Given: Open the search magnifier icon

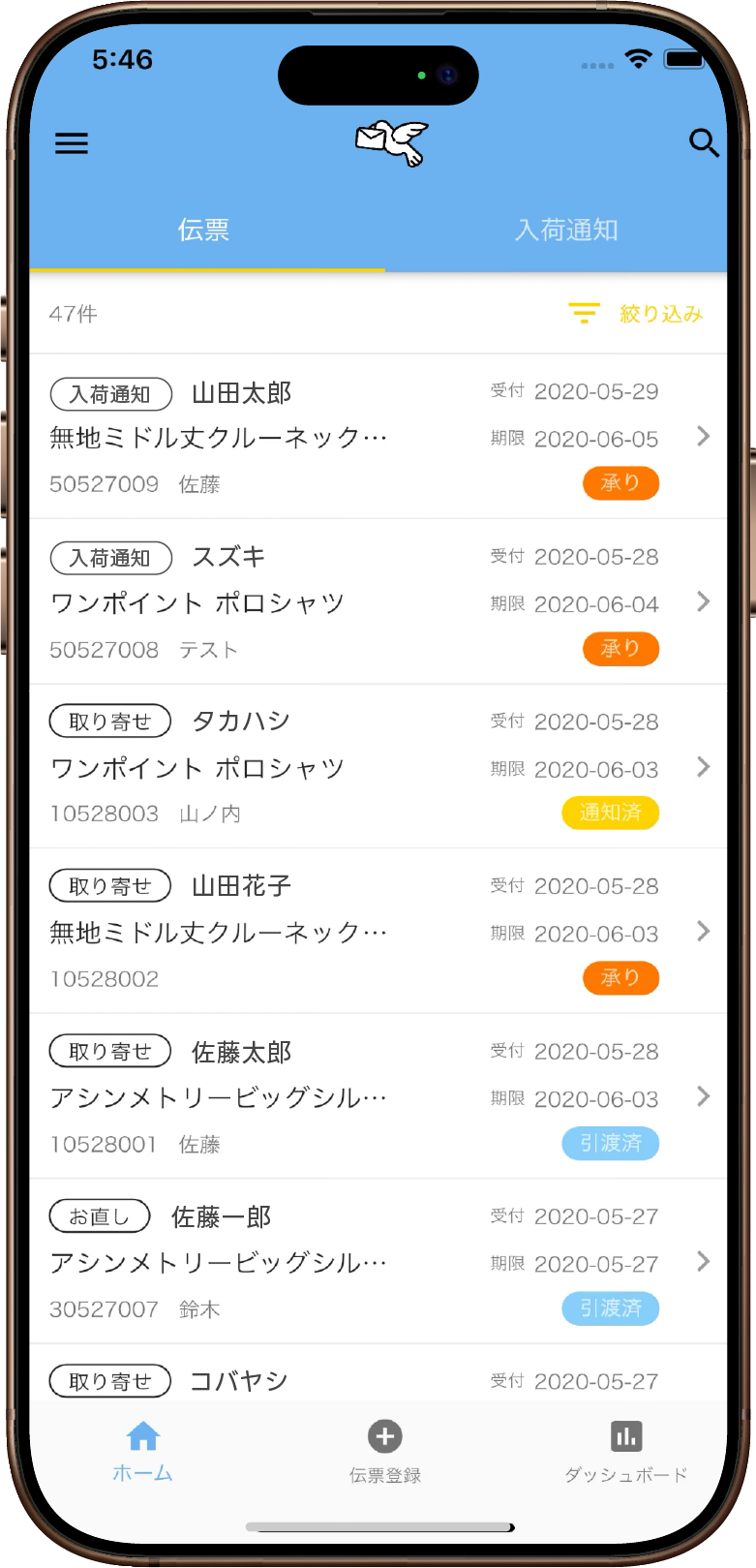Looking at the screenshot, I should click(x=704, y=143).
